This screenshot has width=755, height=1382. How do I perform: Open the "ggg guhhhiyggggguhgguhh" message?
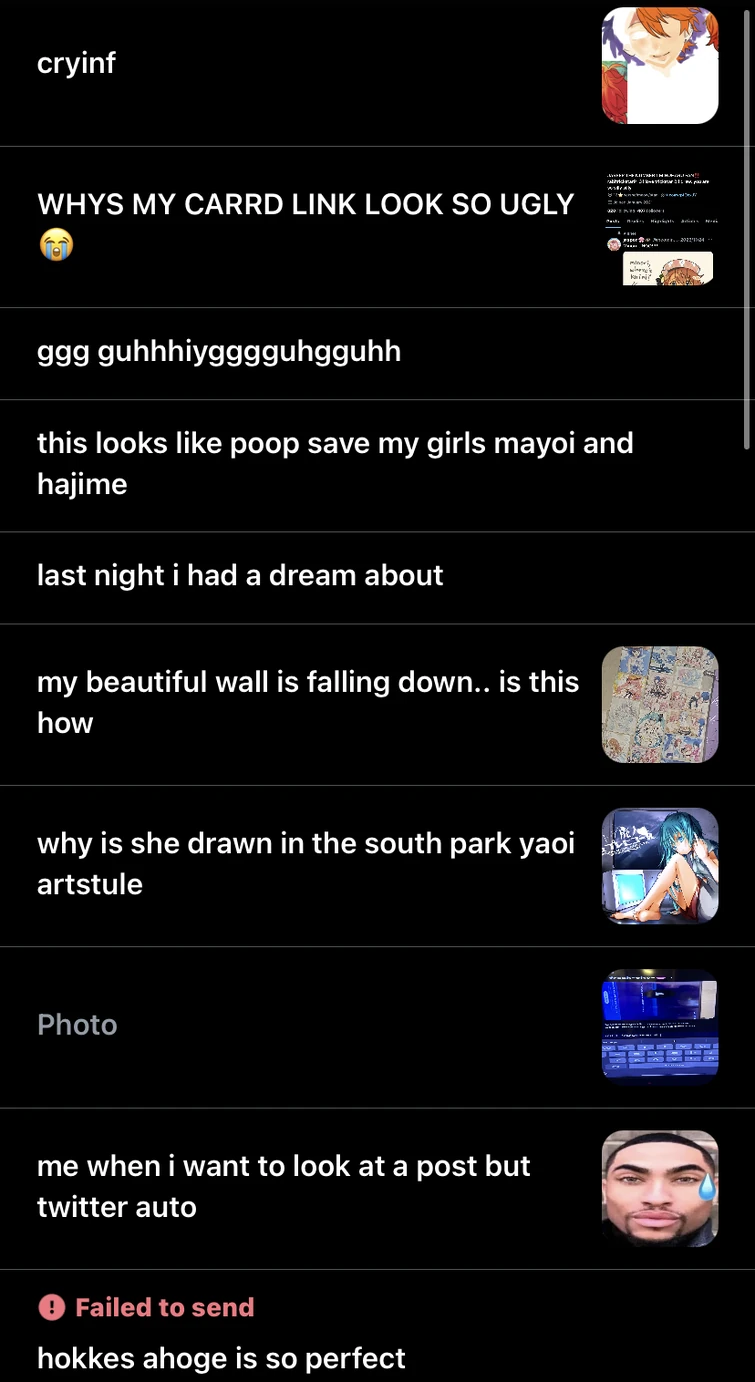(x=219, y=352)
